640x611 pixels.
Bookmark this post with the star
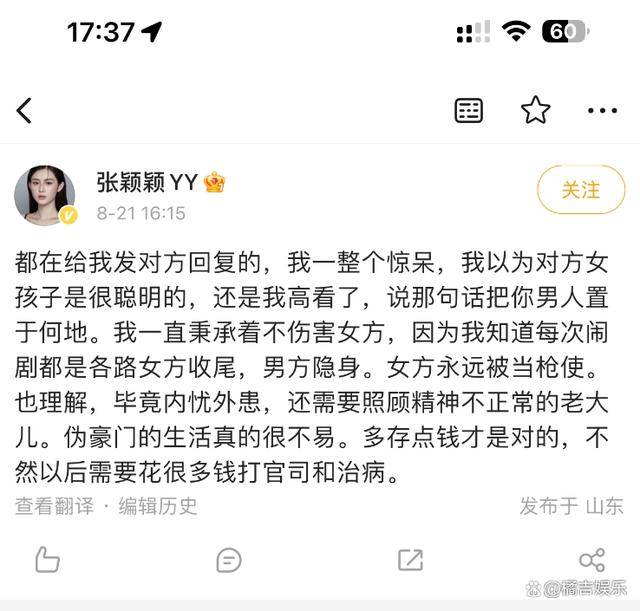click(x=536, y=110)
